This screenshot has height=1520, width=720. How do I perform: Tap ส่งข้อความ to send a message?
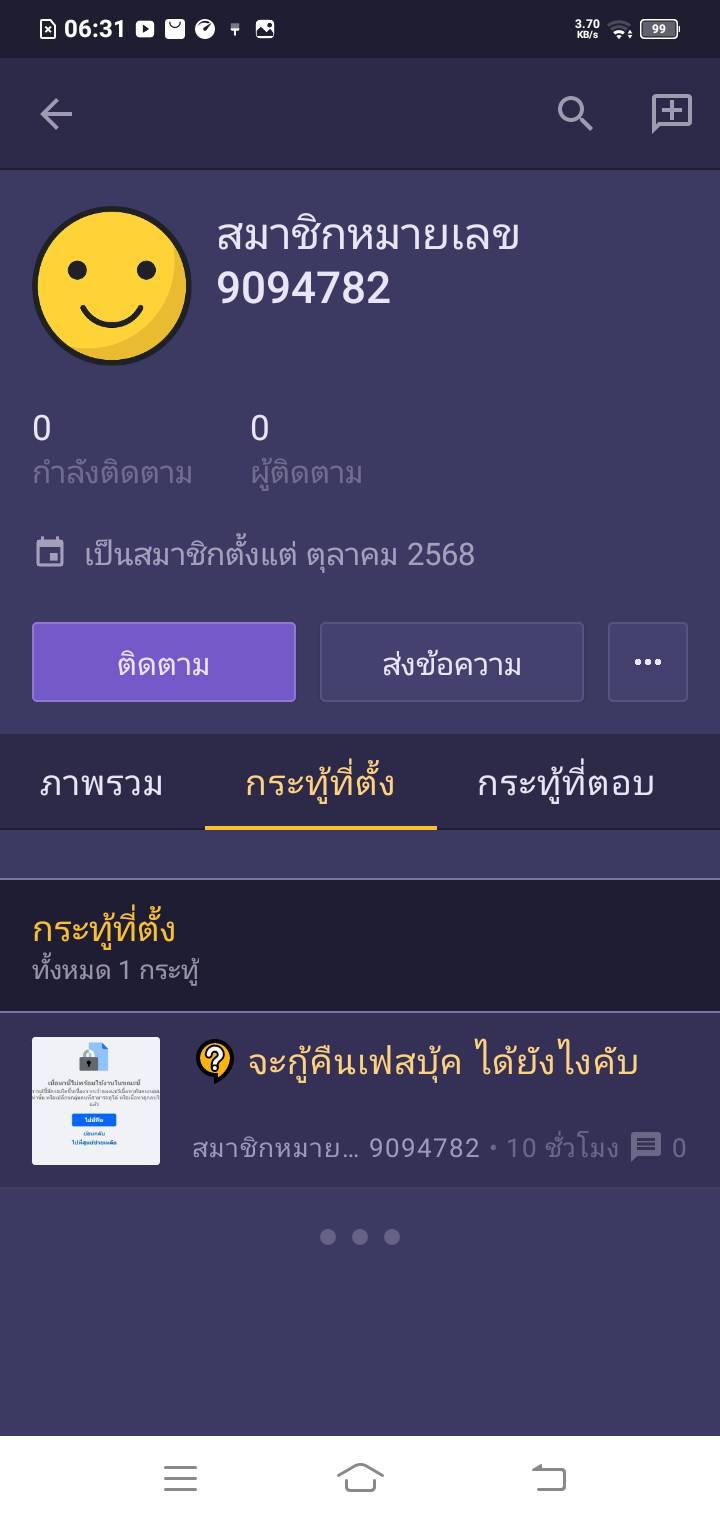pyautogui.click(x=452, y=662)
